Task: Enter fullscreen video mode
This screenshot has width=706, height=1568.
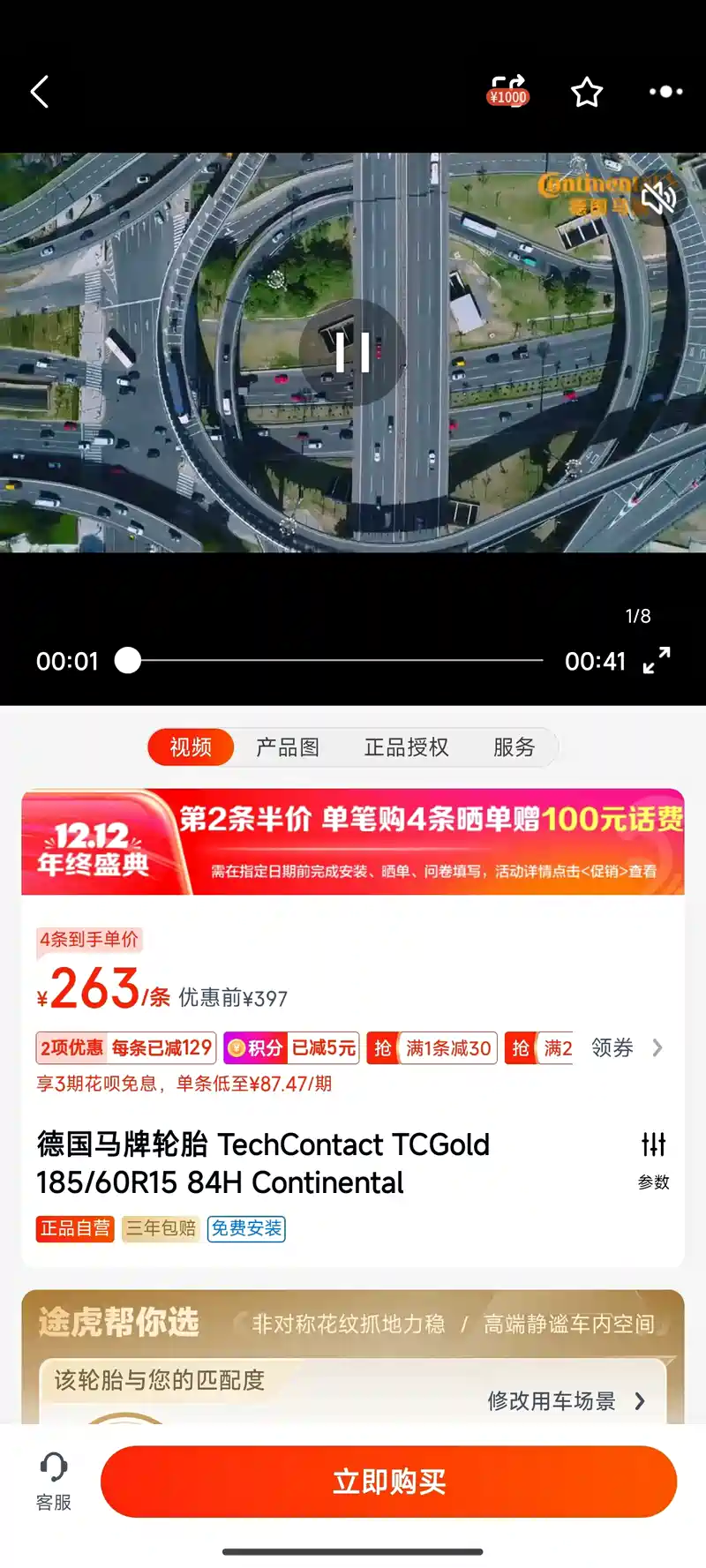Action: coord(657,660)
